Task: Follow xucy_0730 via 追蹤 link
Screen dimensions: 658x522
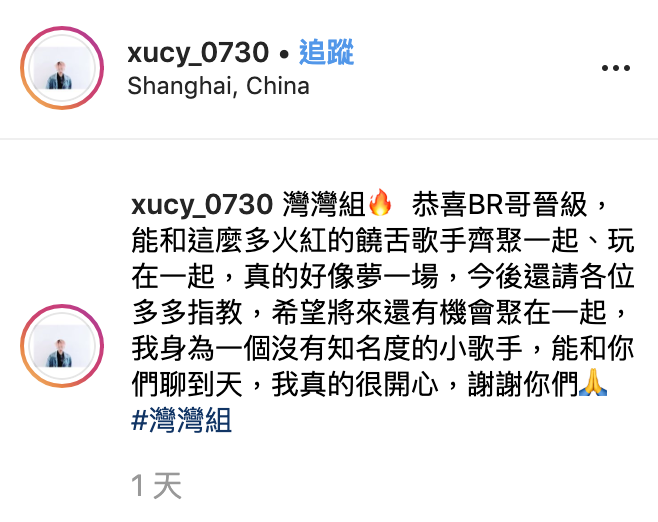Action: 326,52
